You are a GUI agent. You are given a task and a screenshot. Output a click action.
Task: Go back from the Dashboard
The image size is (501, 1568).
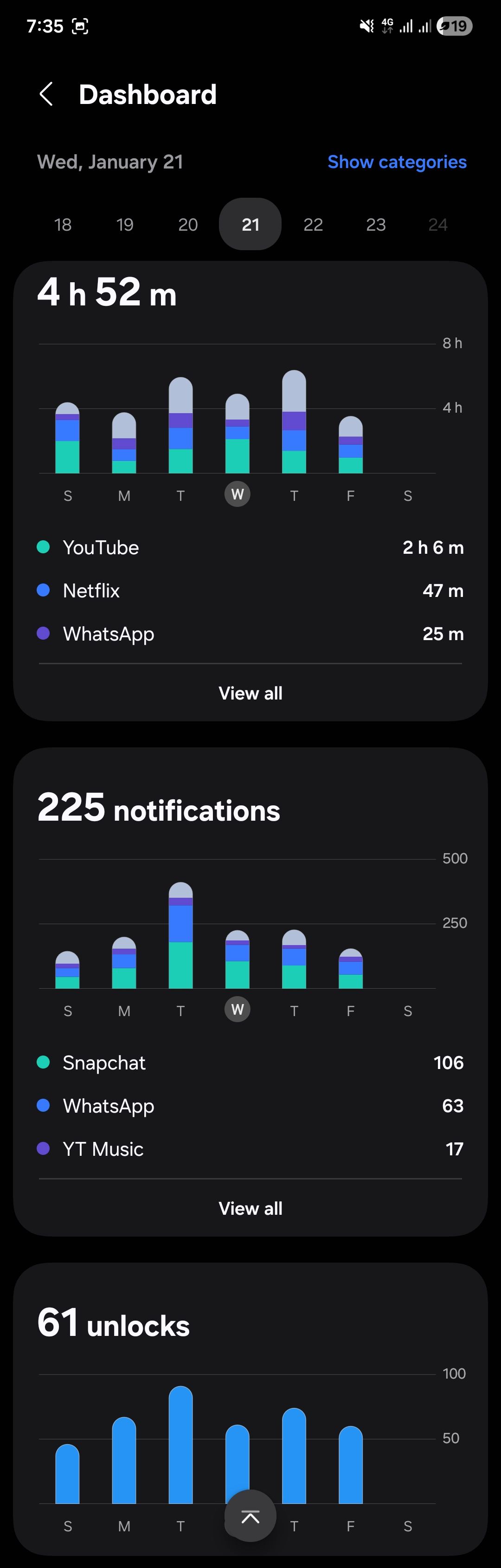[x=46, y=94]
